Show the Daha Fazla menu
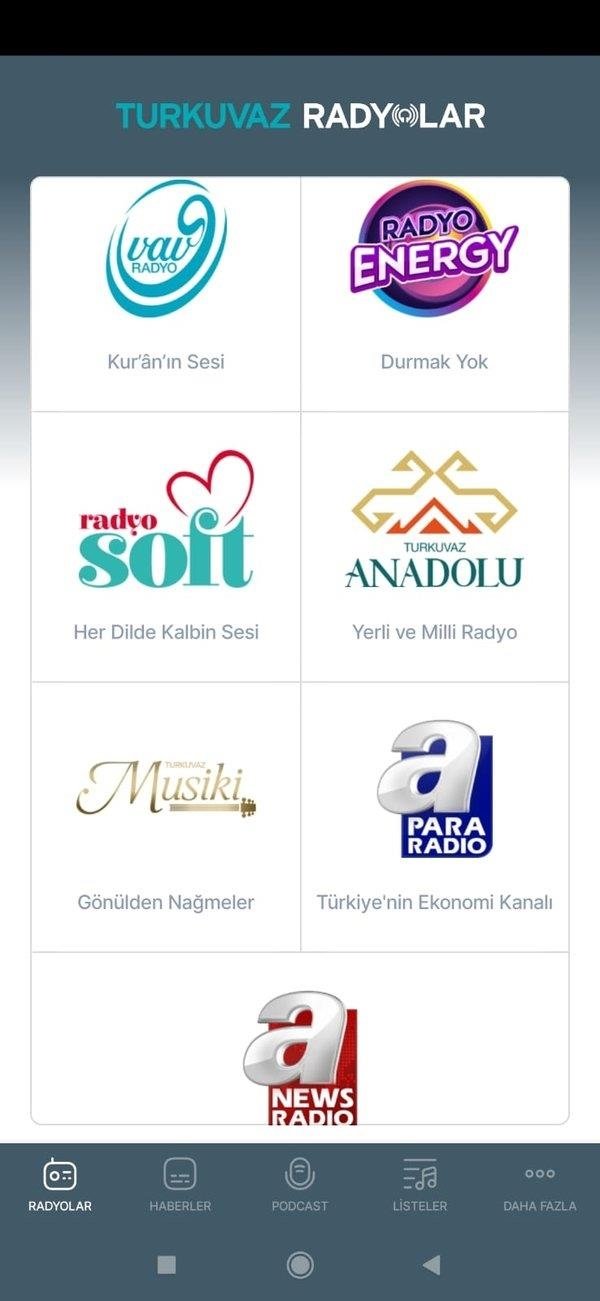600x1301 pixels. 540,1185
